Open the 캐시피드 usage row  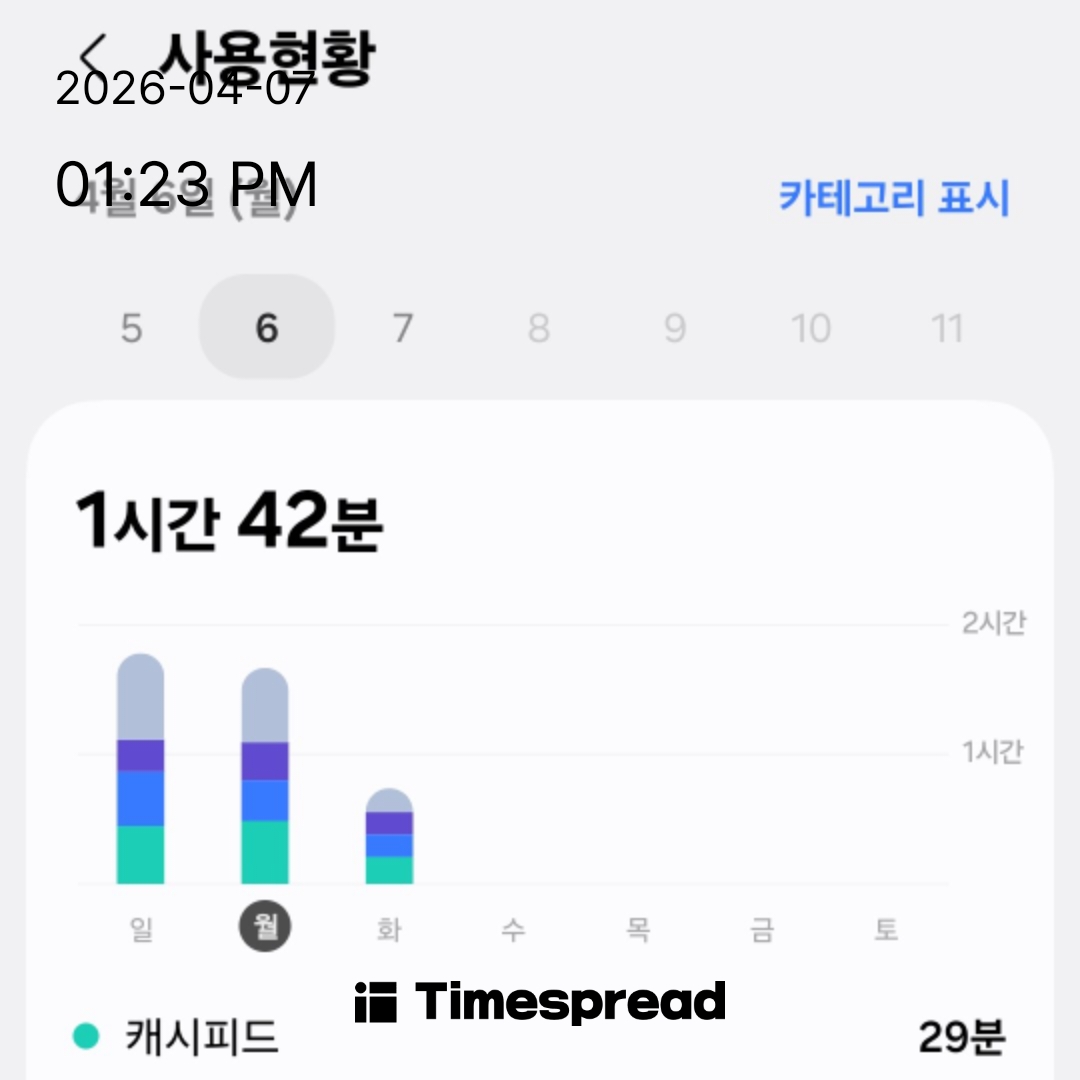pos(540,1038)
